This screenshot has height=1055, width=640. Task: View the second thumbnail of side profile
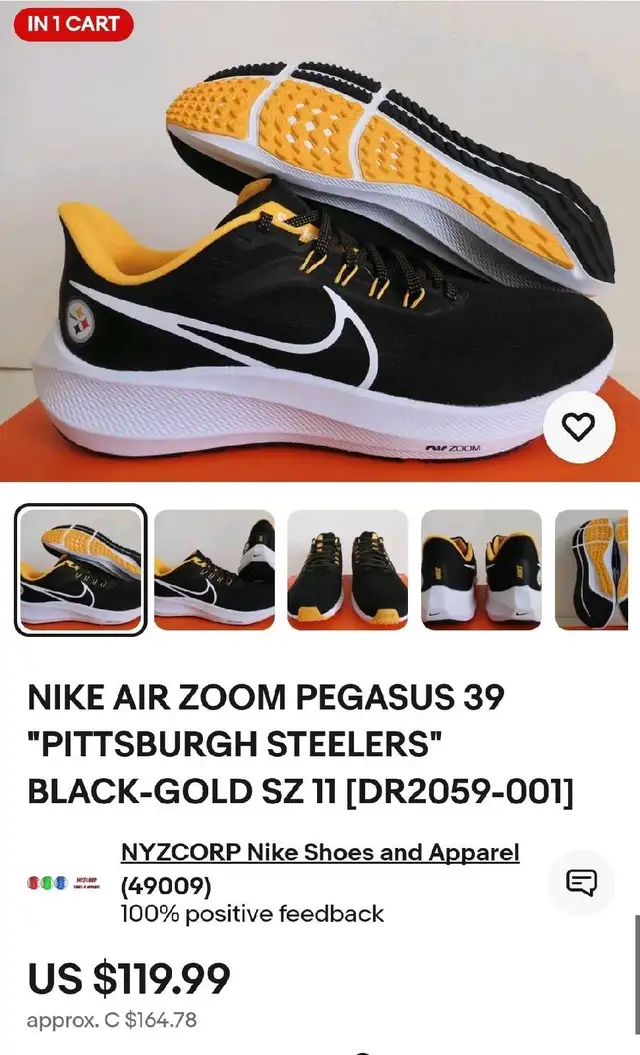pos(214,570)
